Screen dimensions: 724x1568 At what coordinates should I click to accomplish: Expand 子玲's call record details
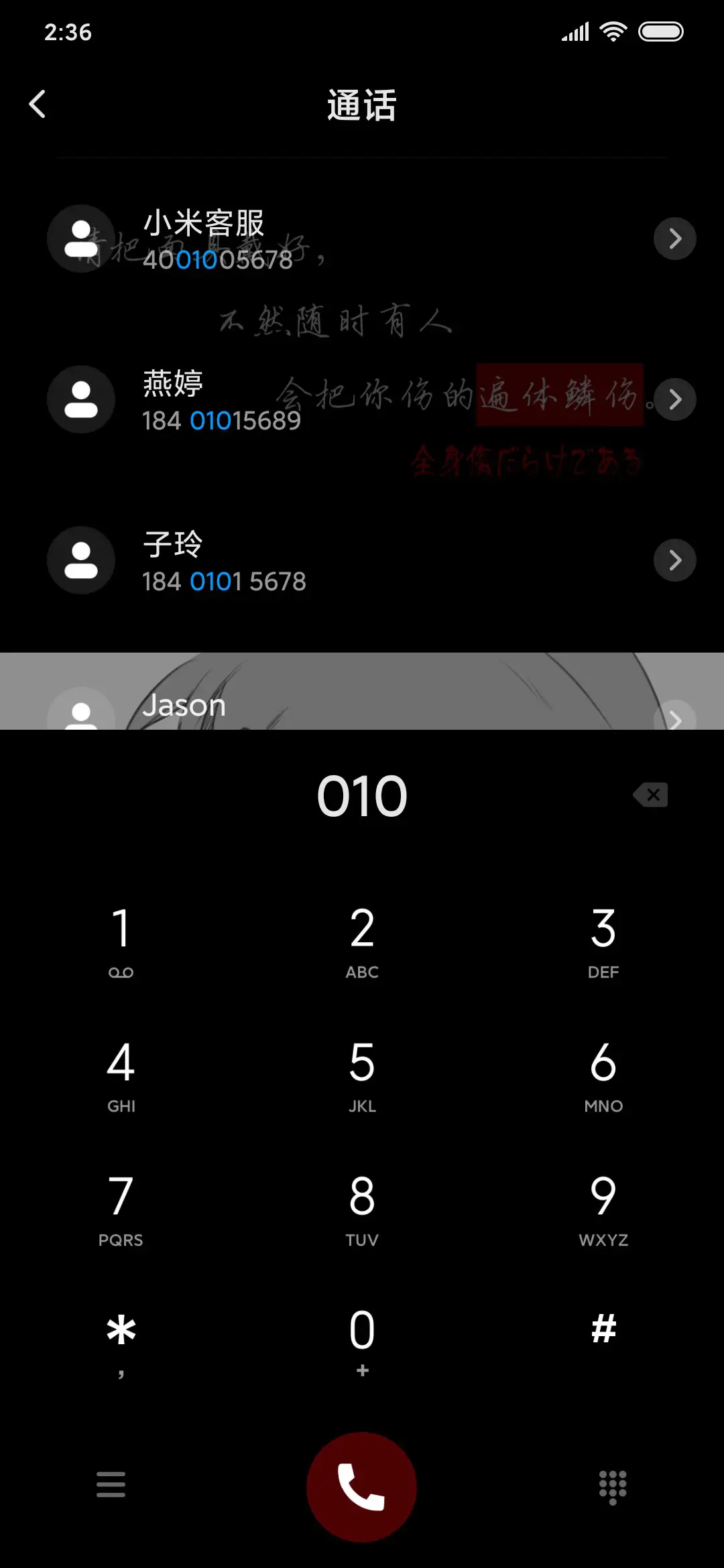click(x=675, y=560)
